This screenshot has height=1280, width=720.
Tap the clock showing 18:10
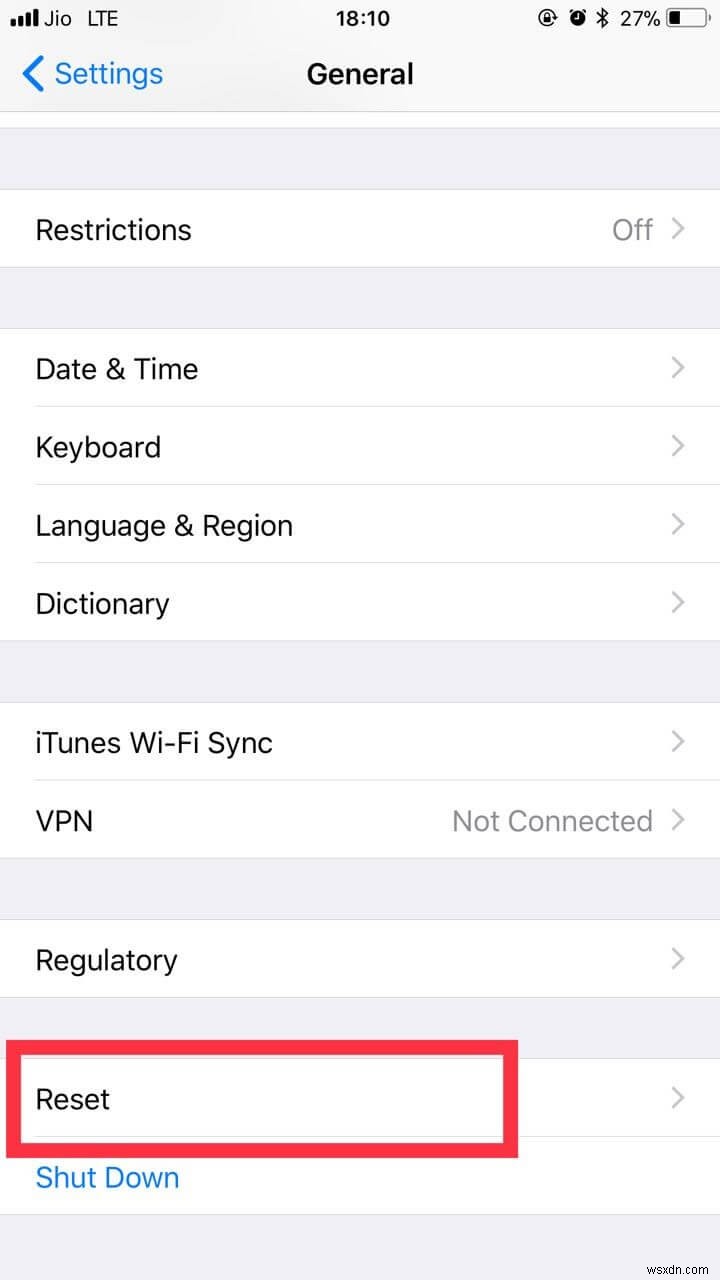[362, 17]
